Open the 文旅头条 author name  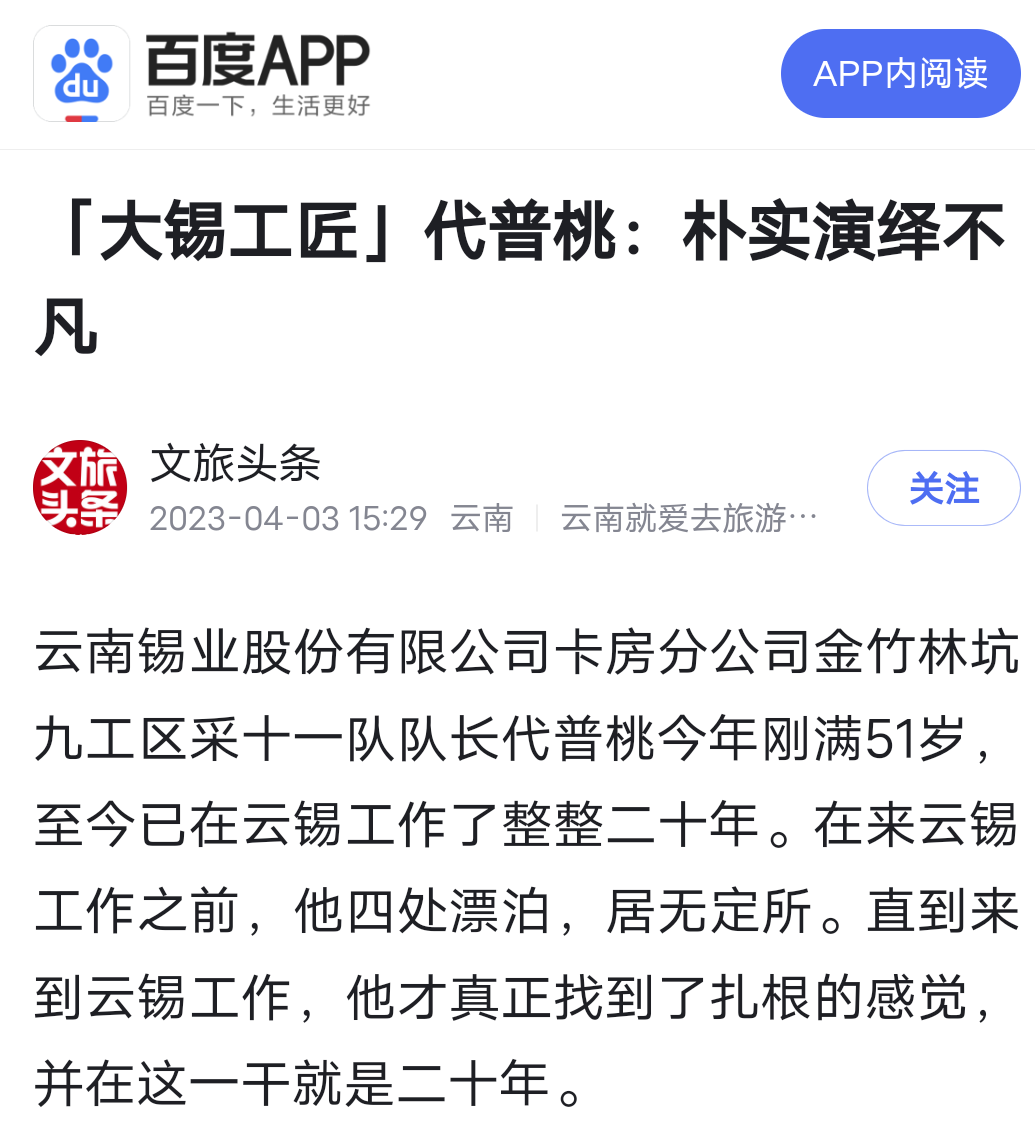pyautogui.click(x=236, y=463)
